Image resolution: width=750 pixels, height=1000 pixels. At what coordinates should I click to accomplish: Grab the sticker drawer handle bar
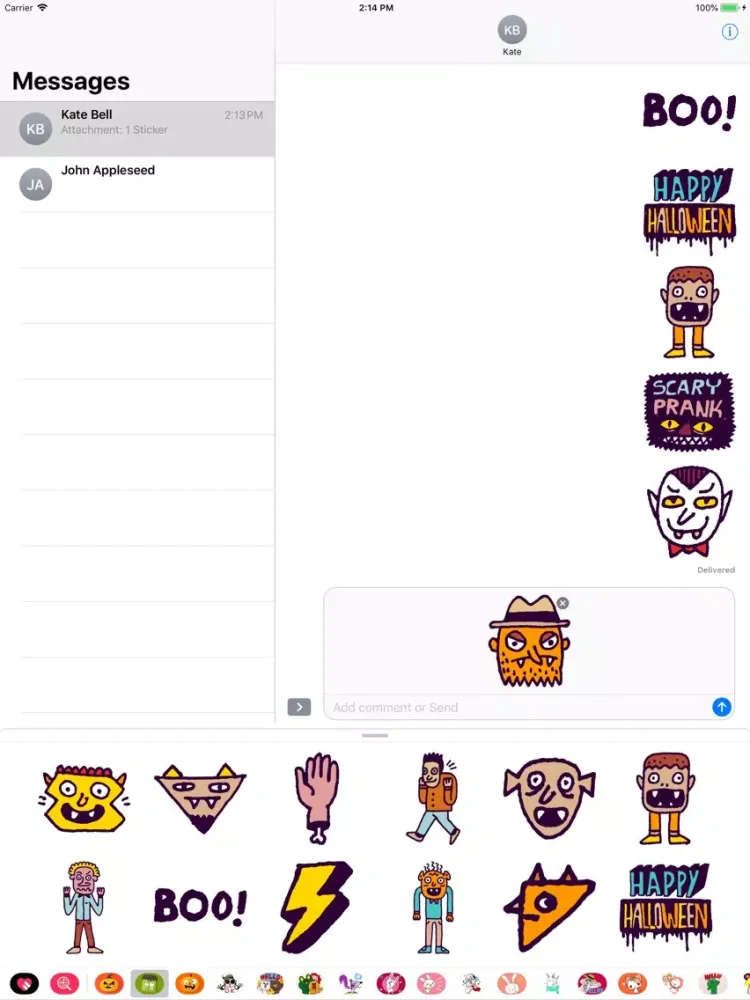375,736
